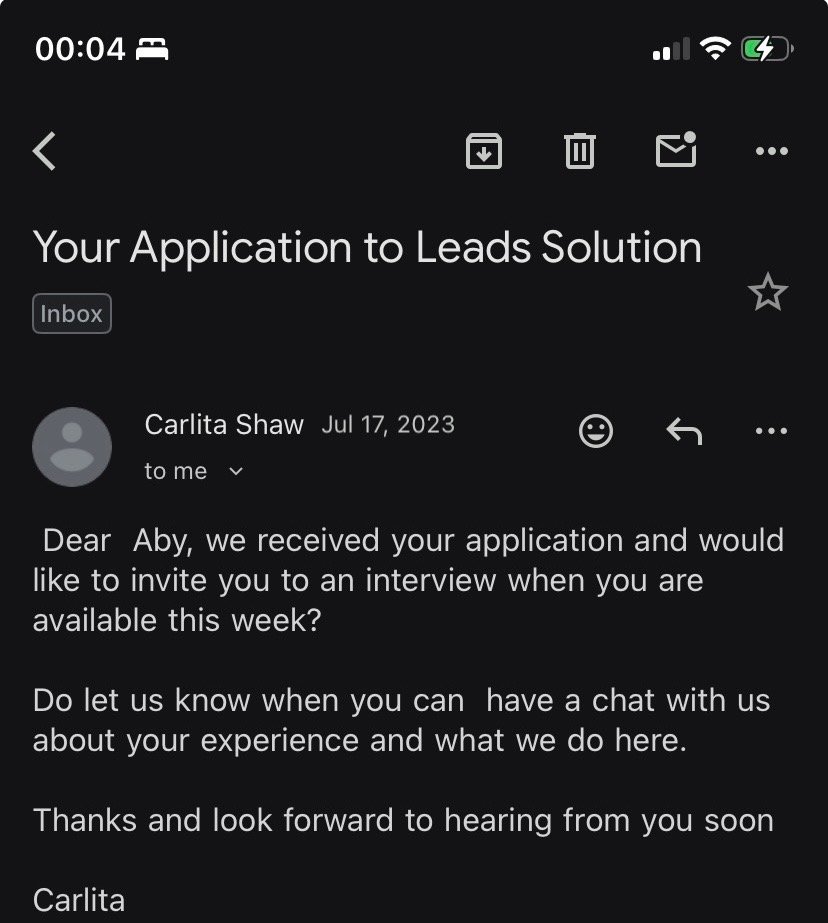Delete this email

pos(579,150)
